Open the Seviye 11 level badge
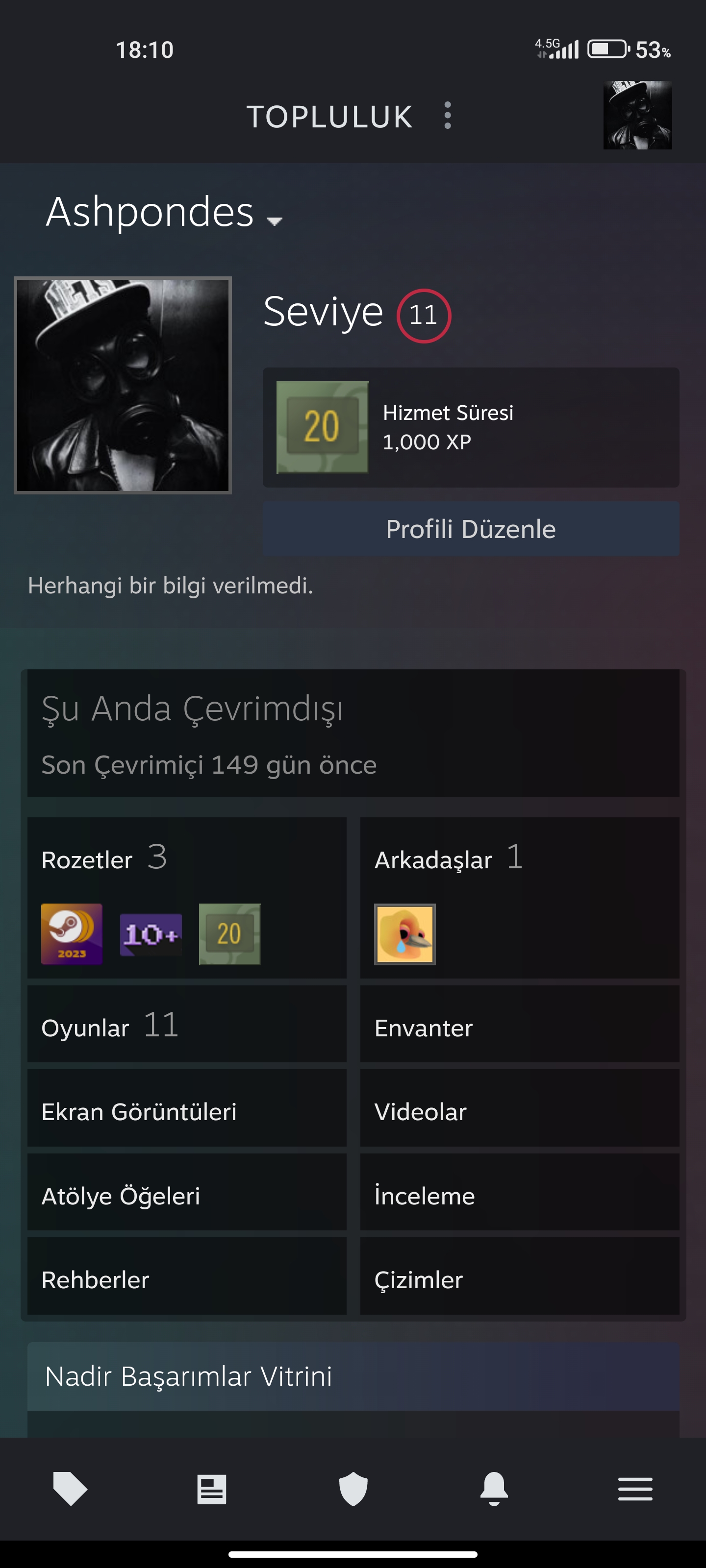The image size is (706, 1568). pyautogui.click(x=424, y=315)
